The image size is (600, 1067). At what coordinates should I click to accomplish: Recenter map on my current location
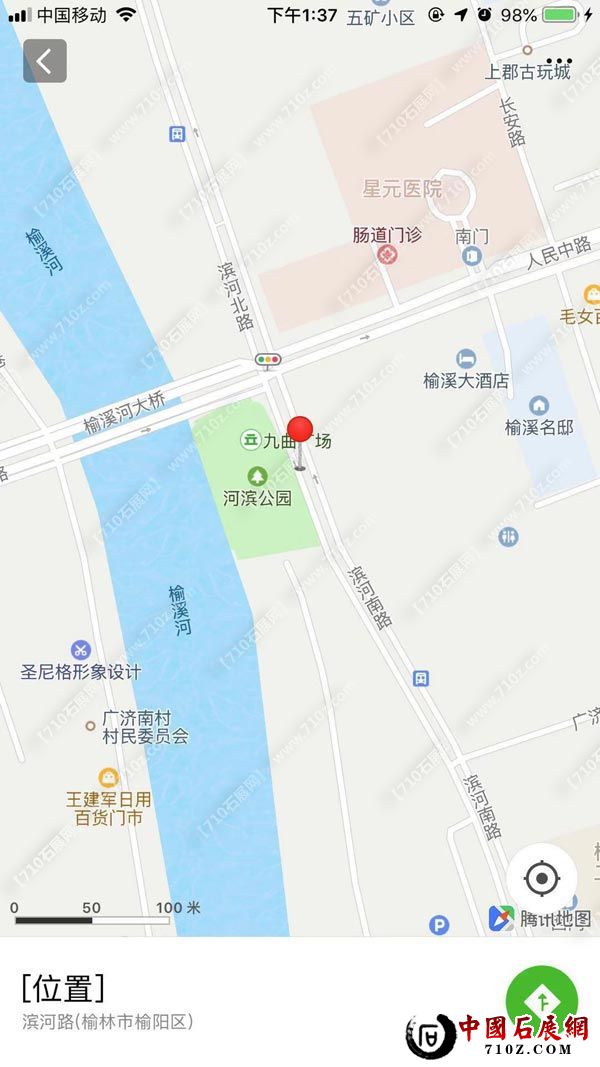point(542,879)
